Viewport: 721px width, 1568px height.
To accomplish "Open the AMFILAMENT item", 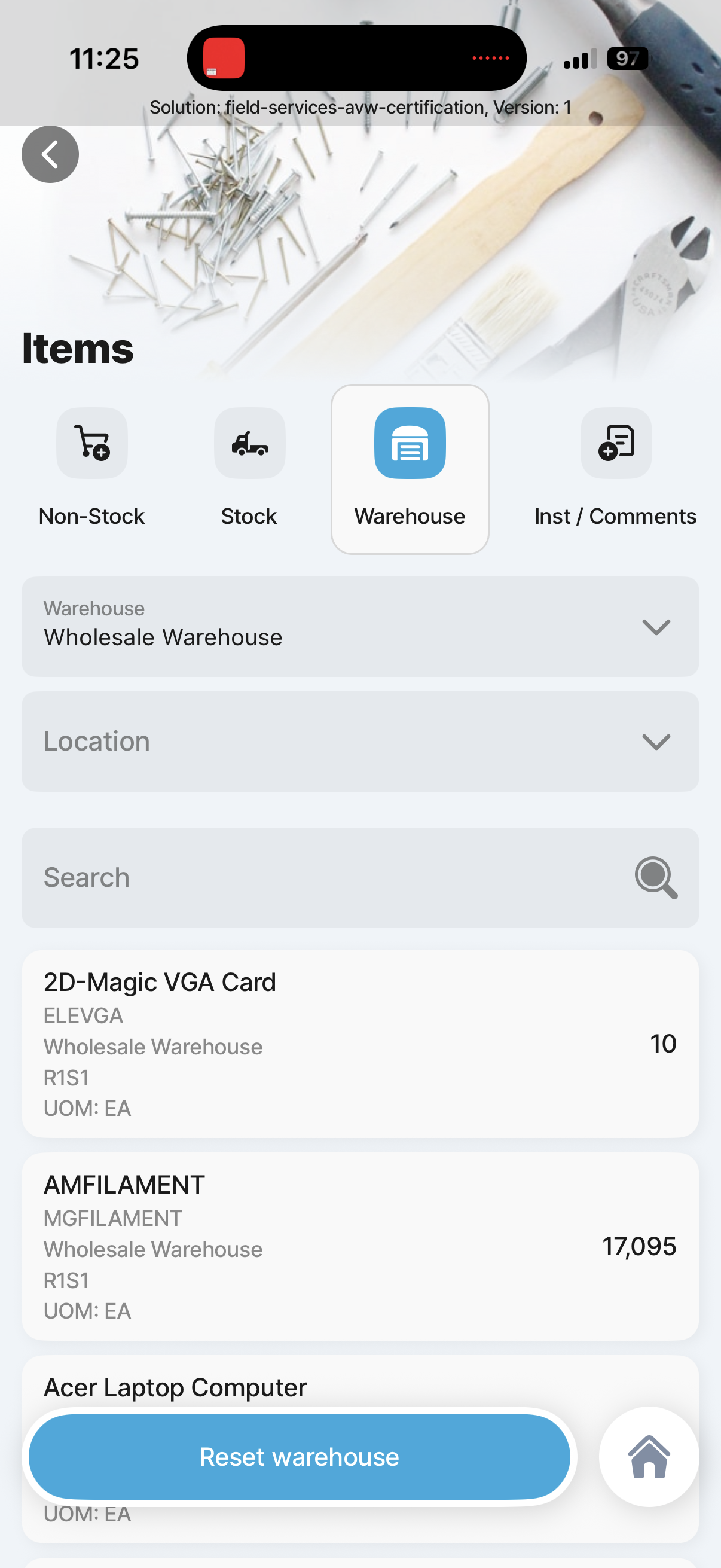I will (360, 1246).
